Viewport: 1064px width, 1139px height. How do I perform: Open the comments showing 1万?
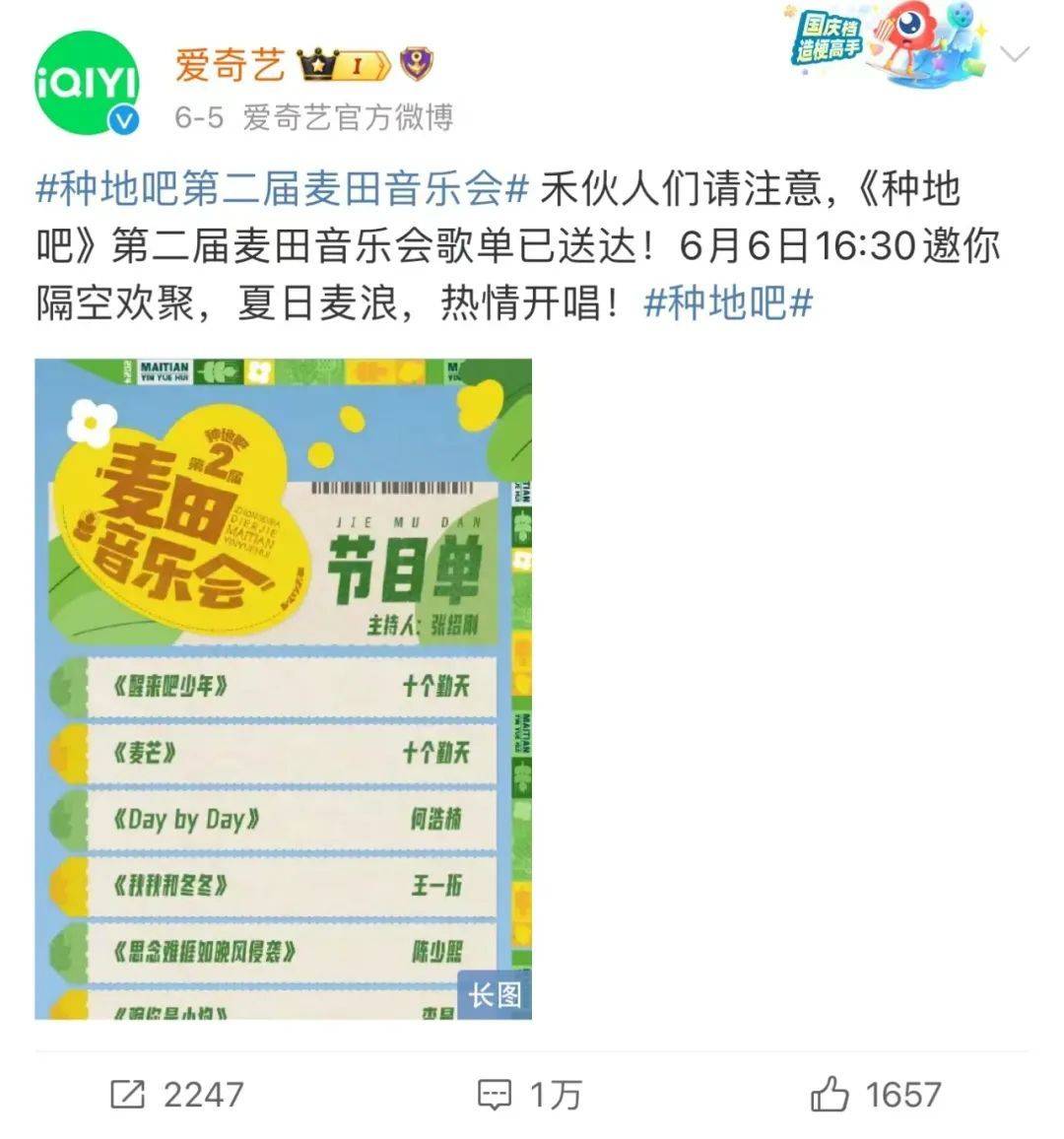530,1095
